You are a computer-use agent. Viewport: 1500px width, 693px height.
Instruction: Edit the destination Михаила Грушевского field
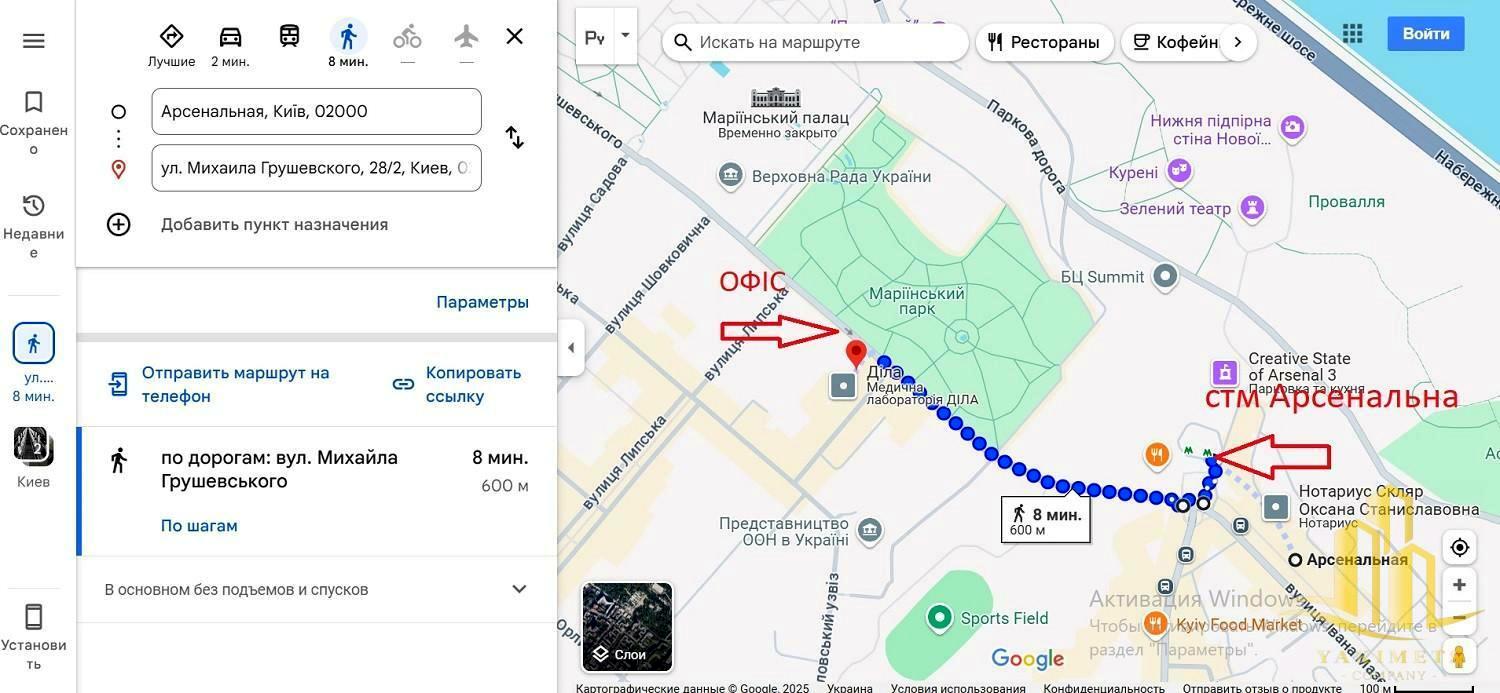coord(316,168)
